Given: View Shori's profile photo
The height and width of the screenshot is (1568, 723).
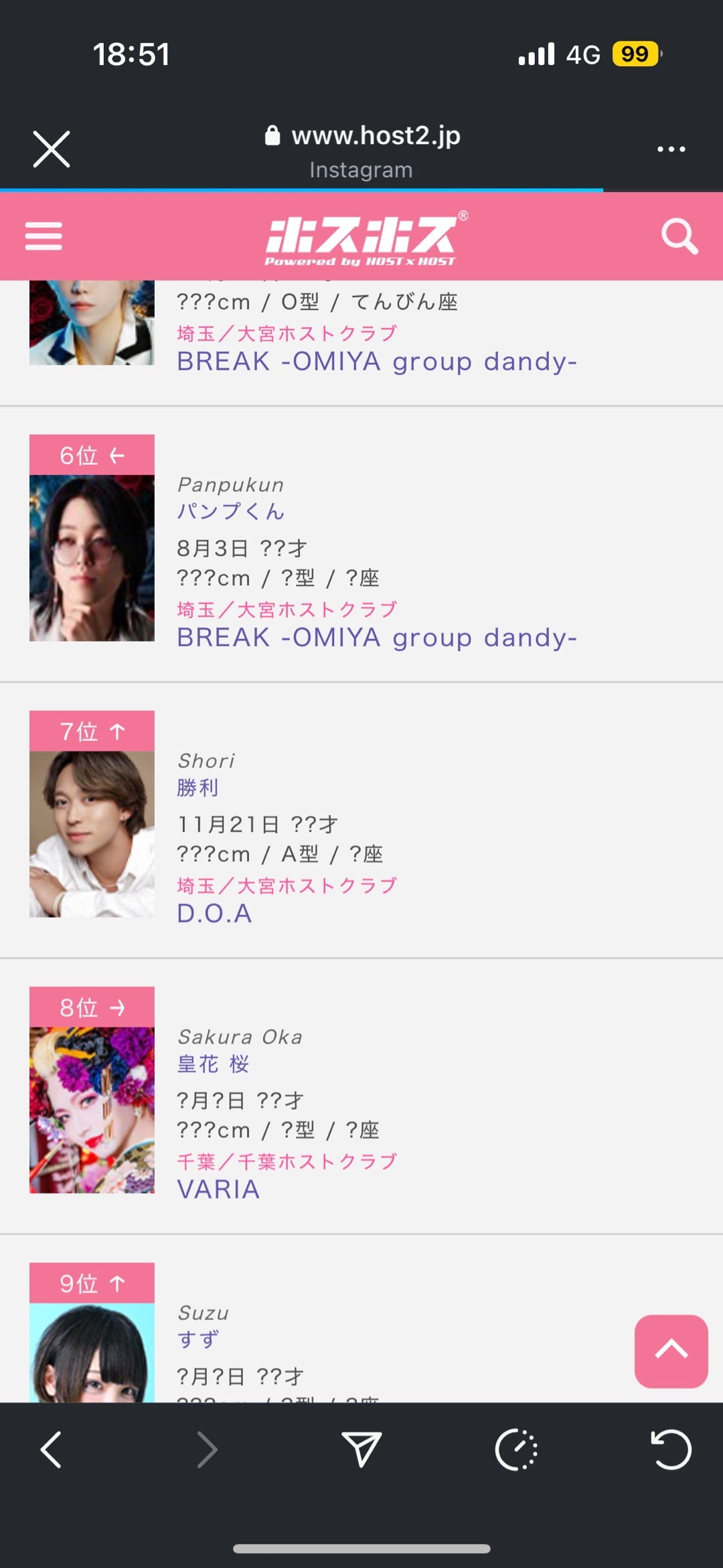Looking at the screenshot, I should 92,833.
